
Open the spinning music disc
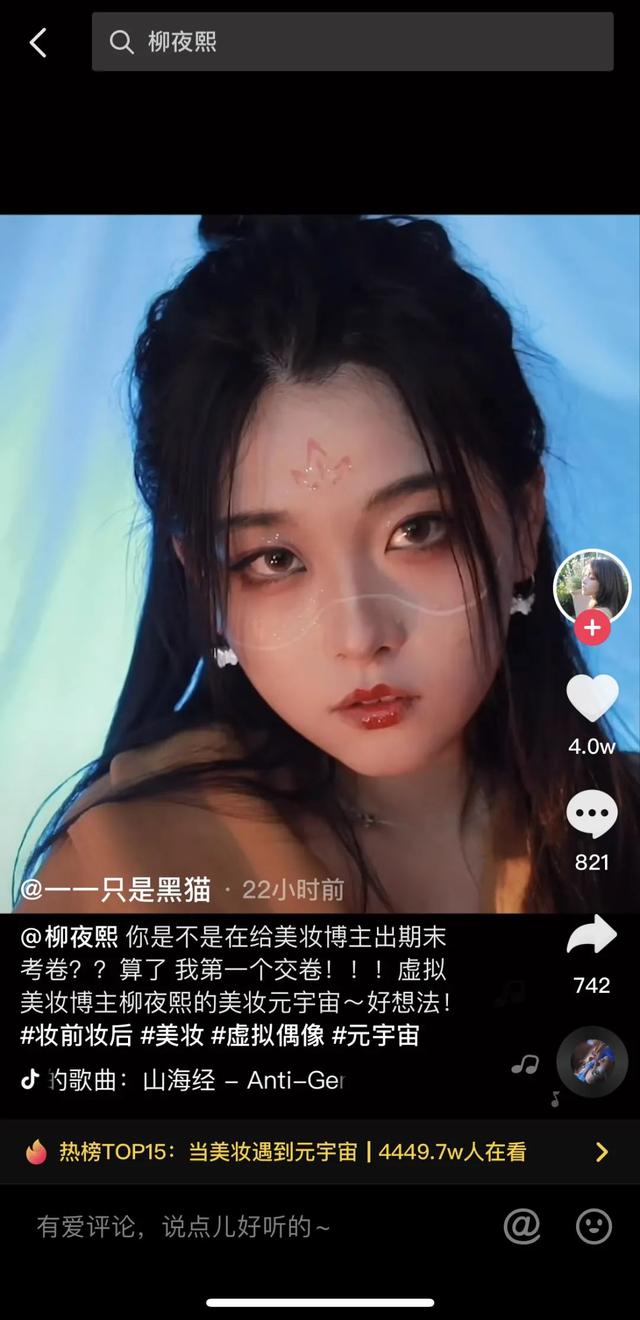click(x=592, y=1062)
